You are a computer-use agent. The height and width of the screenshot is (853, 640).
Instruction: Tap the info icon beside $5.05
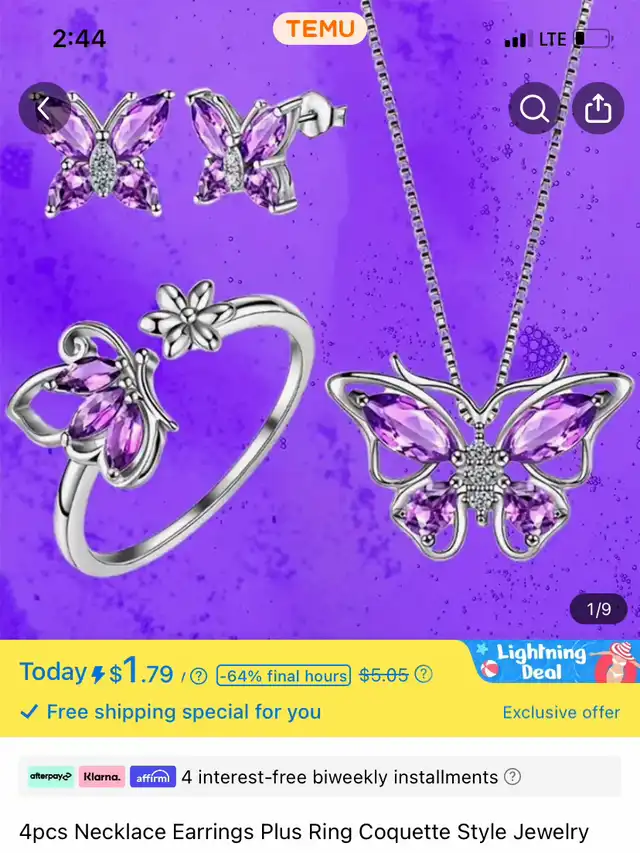(x=424, y=675)
